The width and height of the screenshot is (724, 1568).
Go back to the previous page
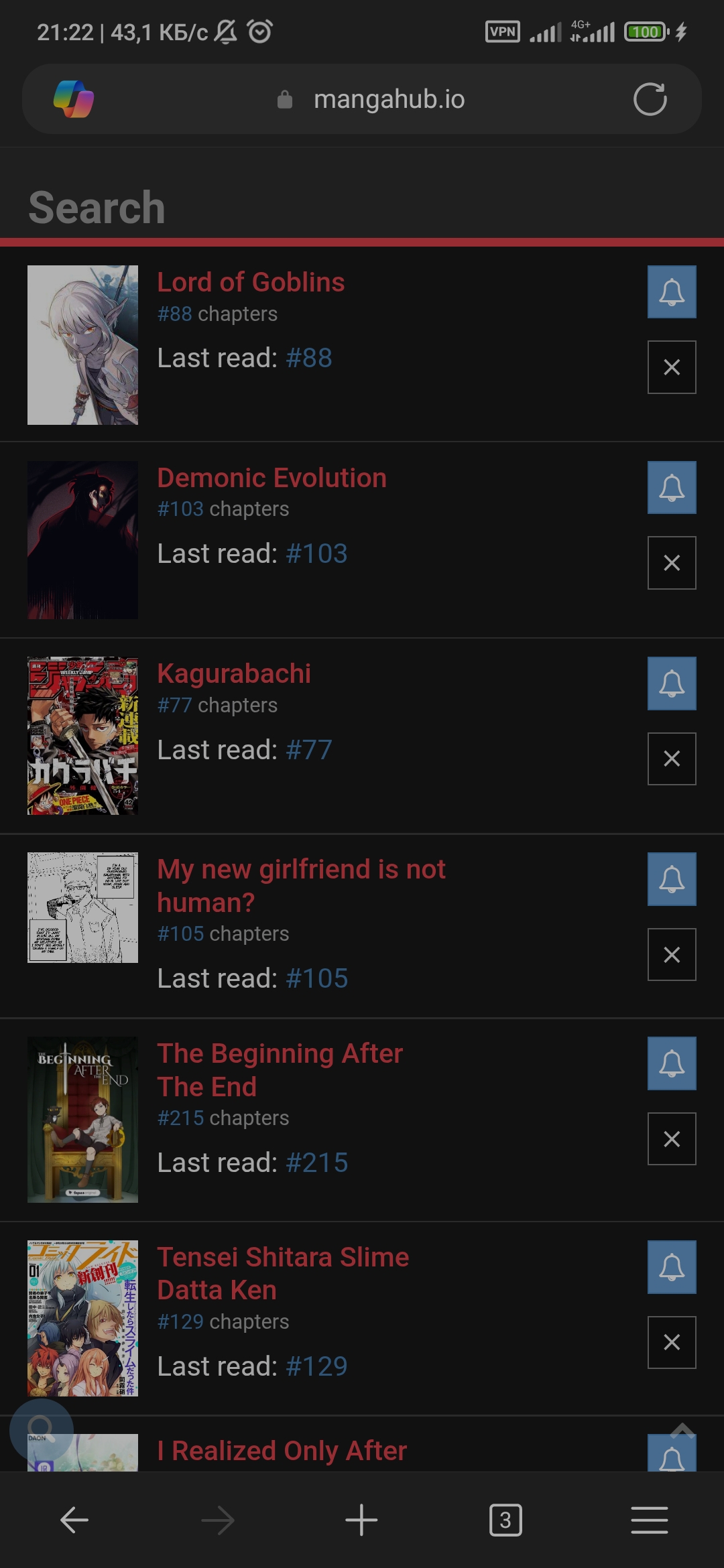point(74,1520)
